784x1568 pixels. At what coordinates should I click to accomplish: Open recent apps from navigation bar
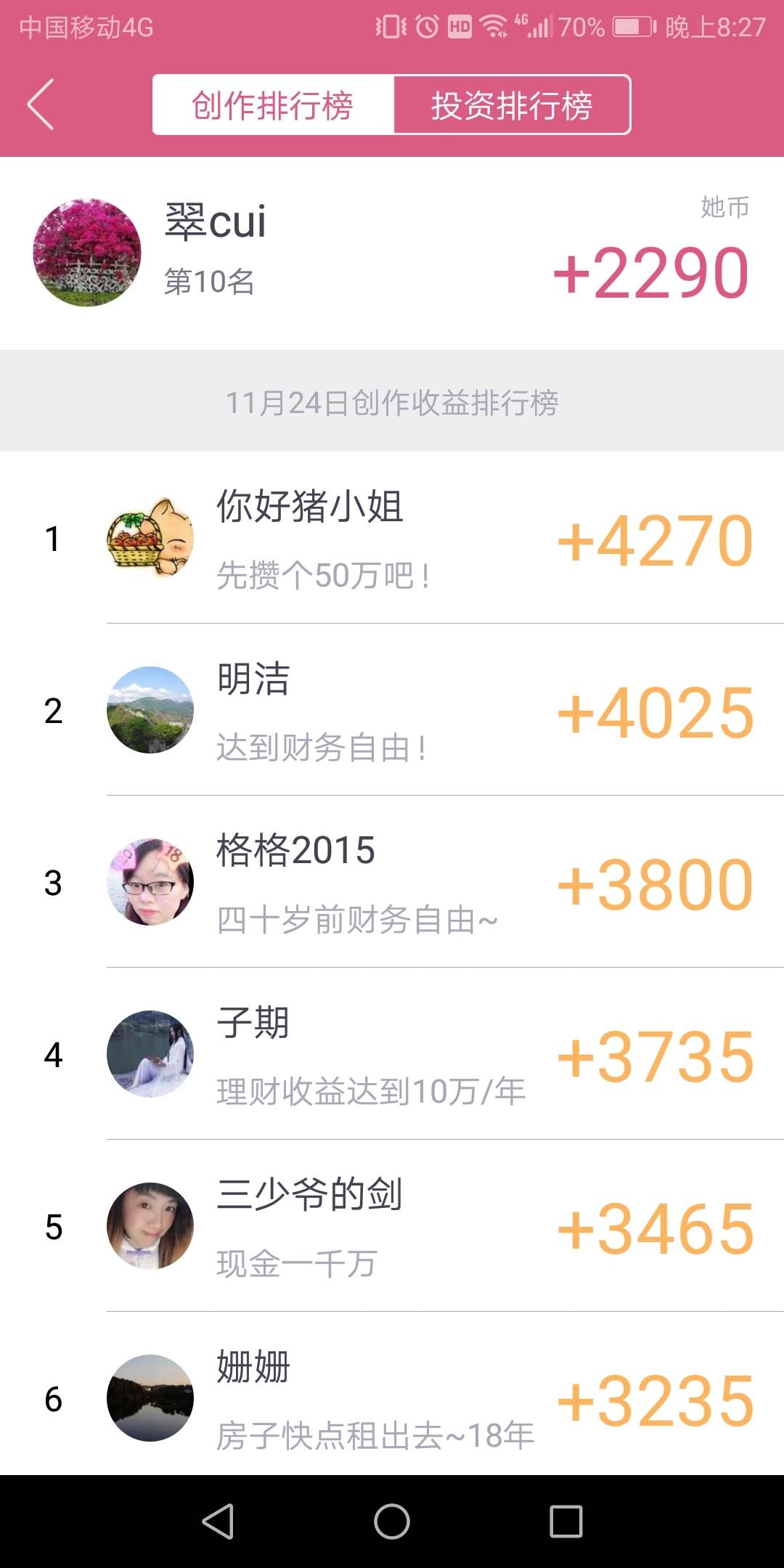tap(566, 1521)
